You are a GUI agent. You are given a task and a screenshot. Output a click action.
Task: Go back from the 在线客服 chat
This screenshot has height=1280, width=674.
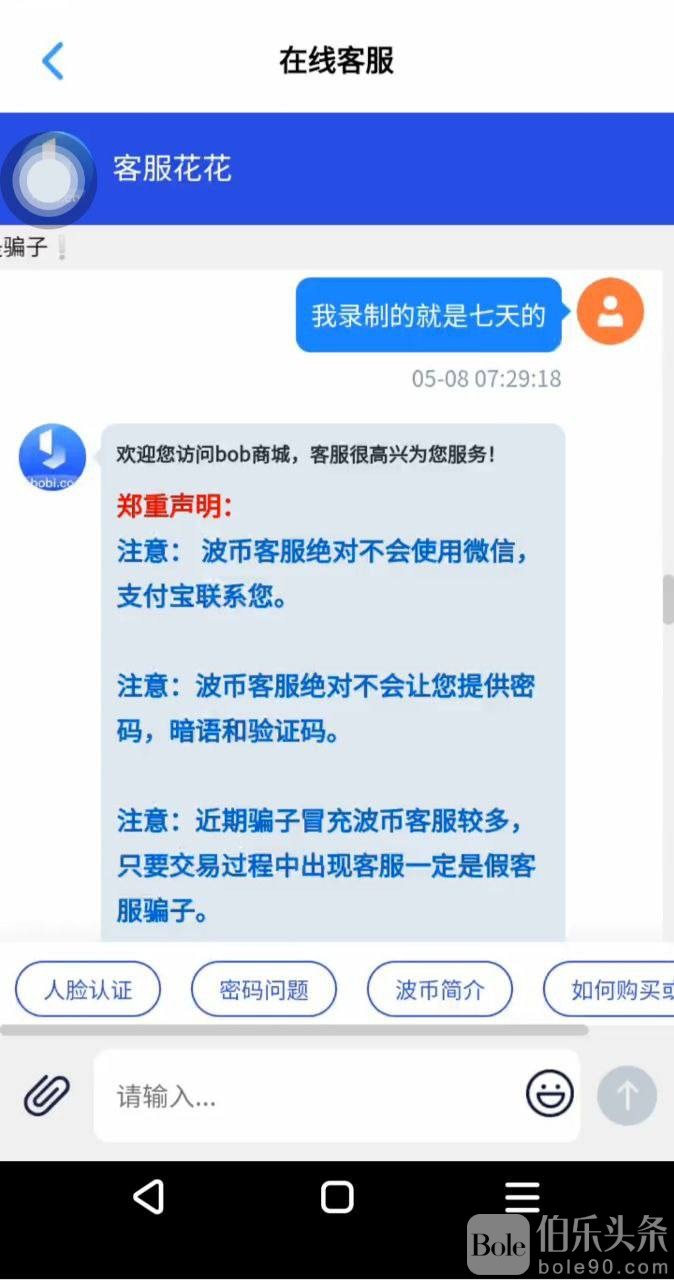click(x=53, y=61)
